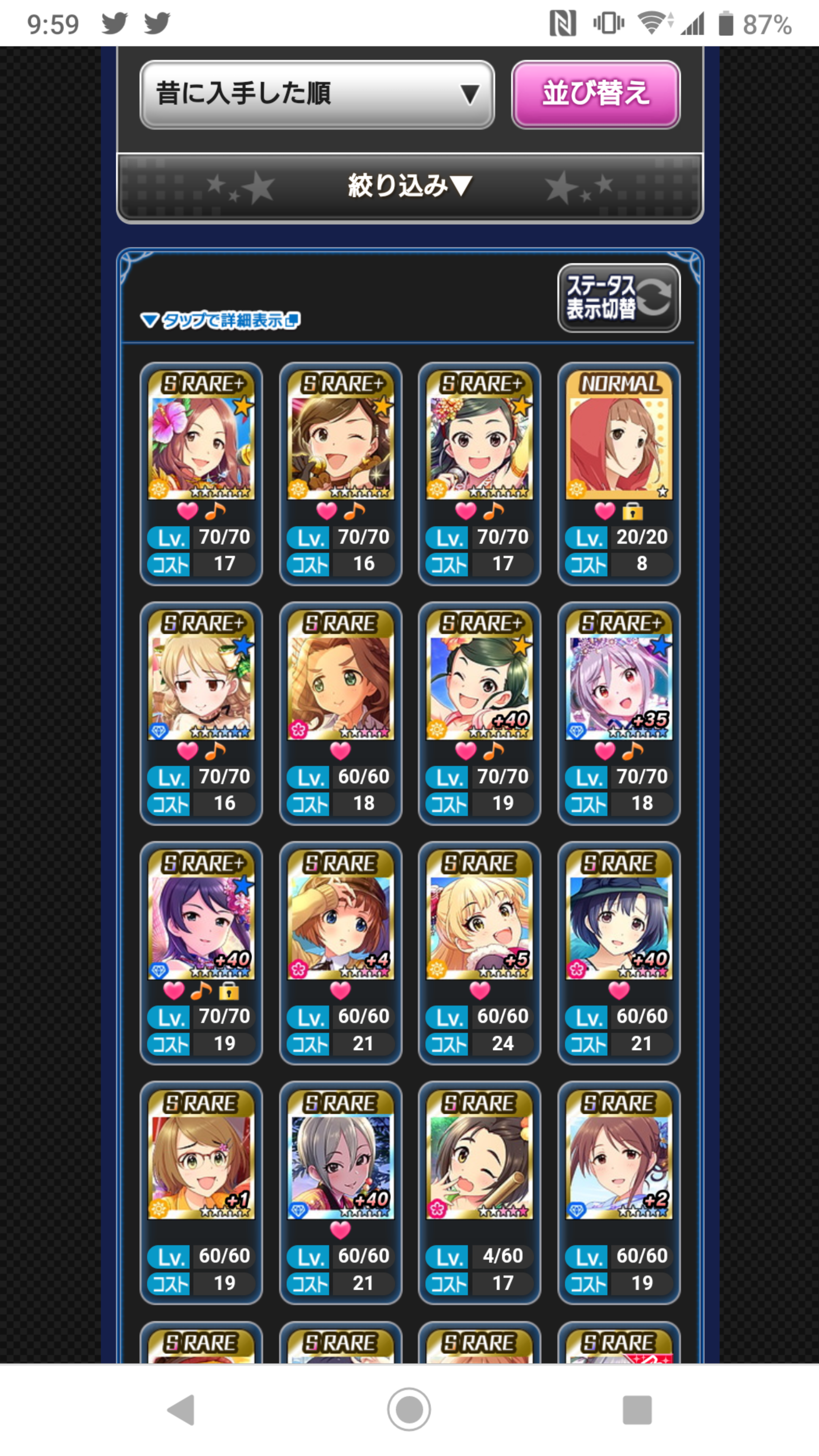
Task: Open the NORMAL card with cost 8
Action: (x=618, y=474)
